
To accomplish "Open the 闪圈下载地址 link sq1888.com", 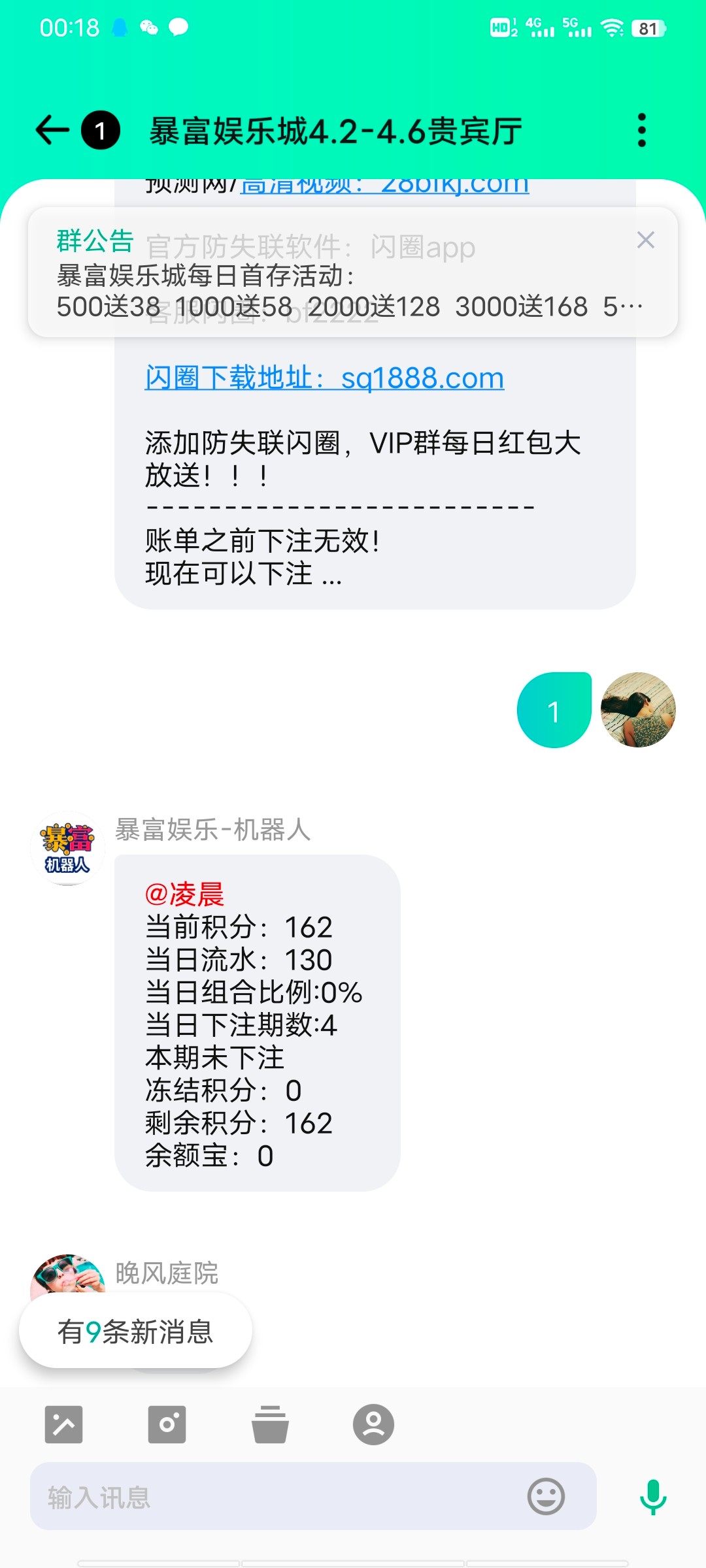I will (323, 378).
